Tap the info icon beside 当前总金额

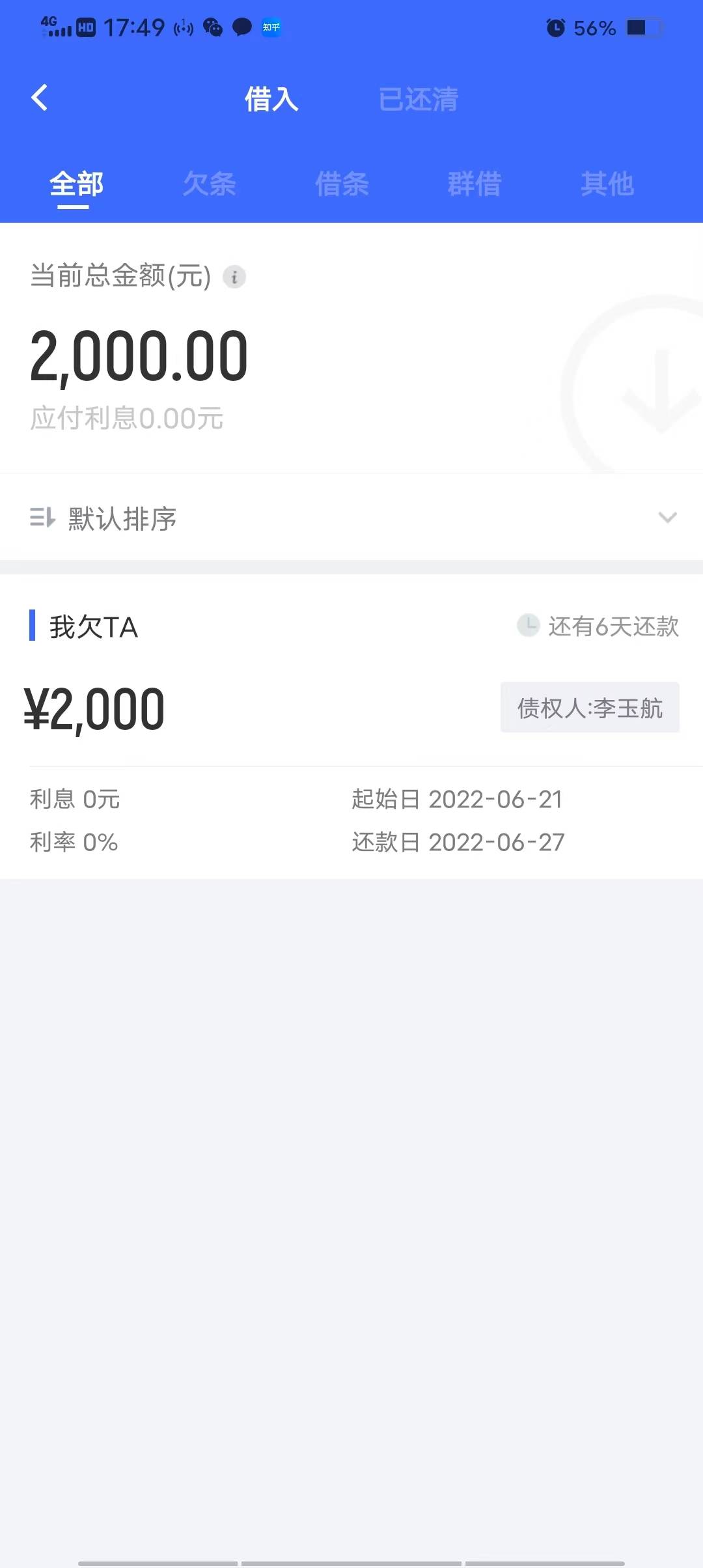pos(234,277)
